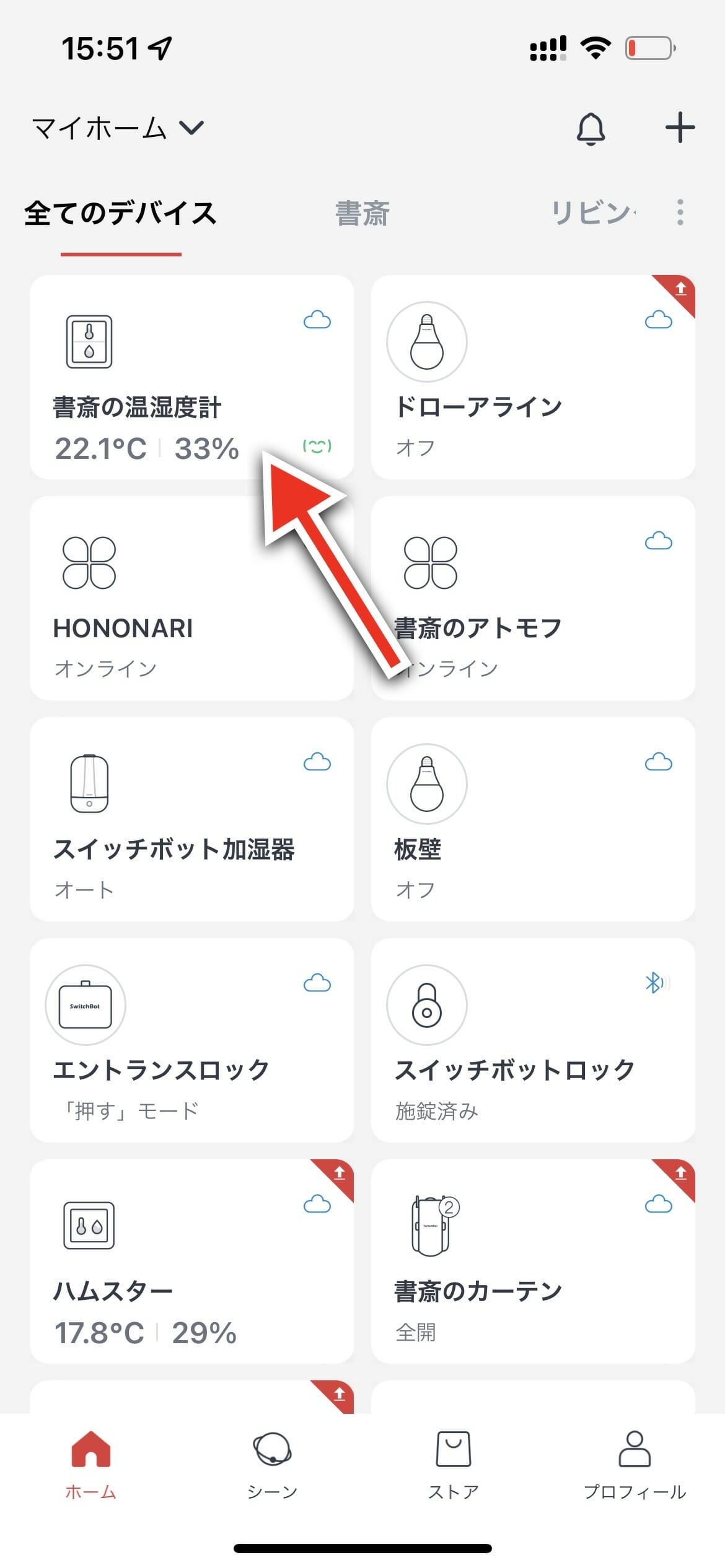Open the エントランスロック bot card
The height and width of the screenshot is (1568, 725).
coord(191,1040)
